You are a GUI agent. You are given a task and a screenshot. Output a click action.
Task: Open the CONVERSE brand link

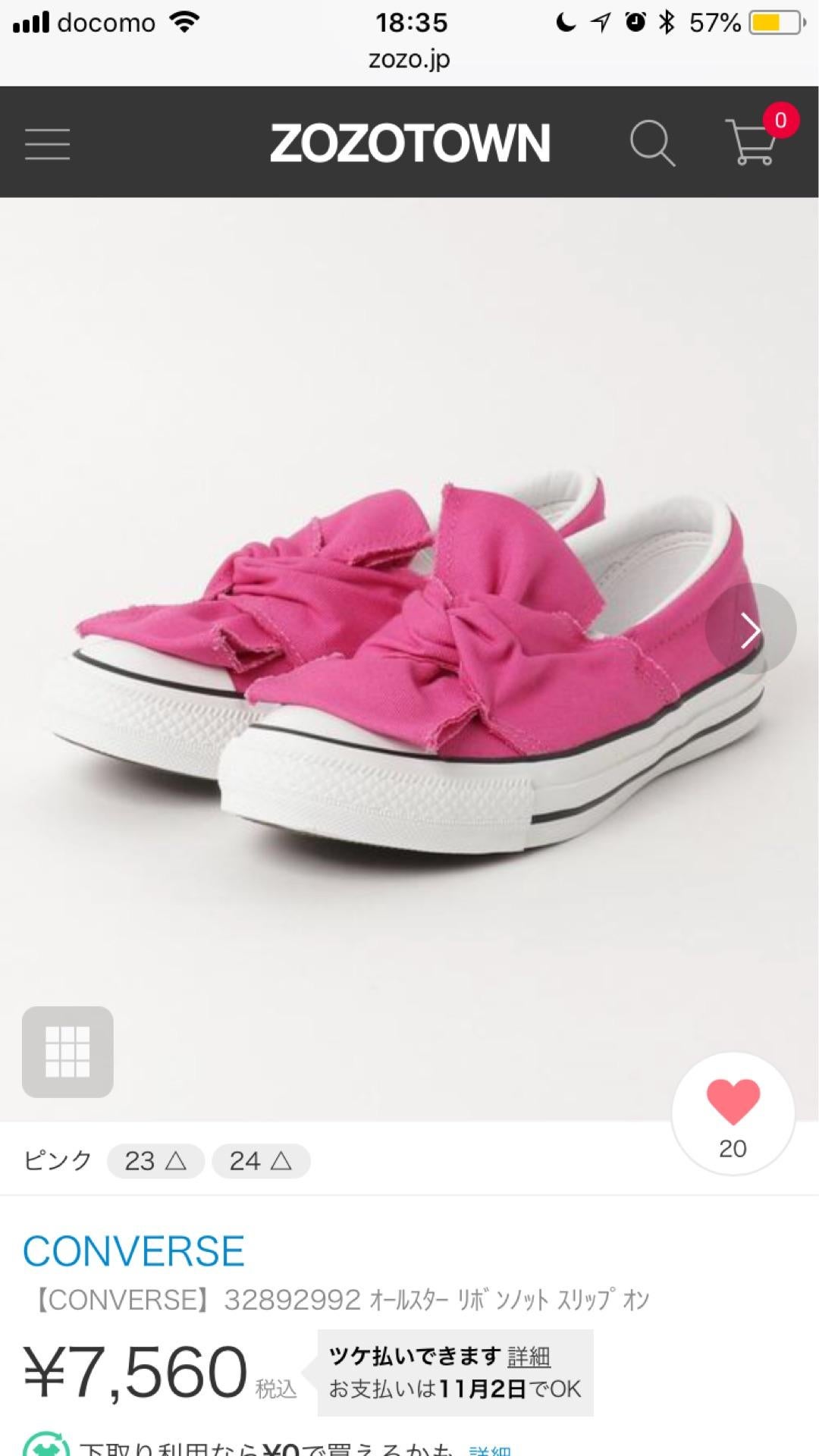[133, 1251]
